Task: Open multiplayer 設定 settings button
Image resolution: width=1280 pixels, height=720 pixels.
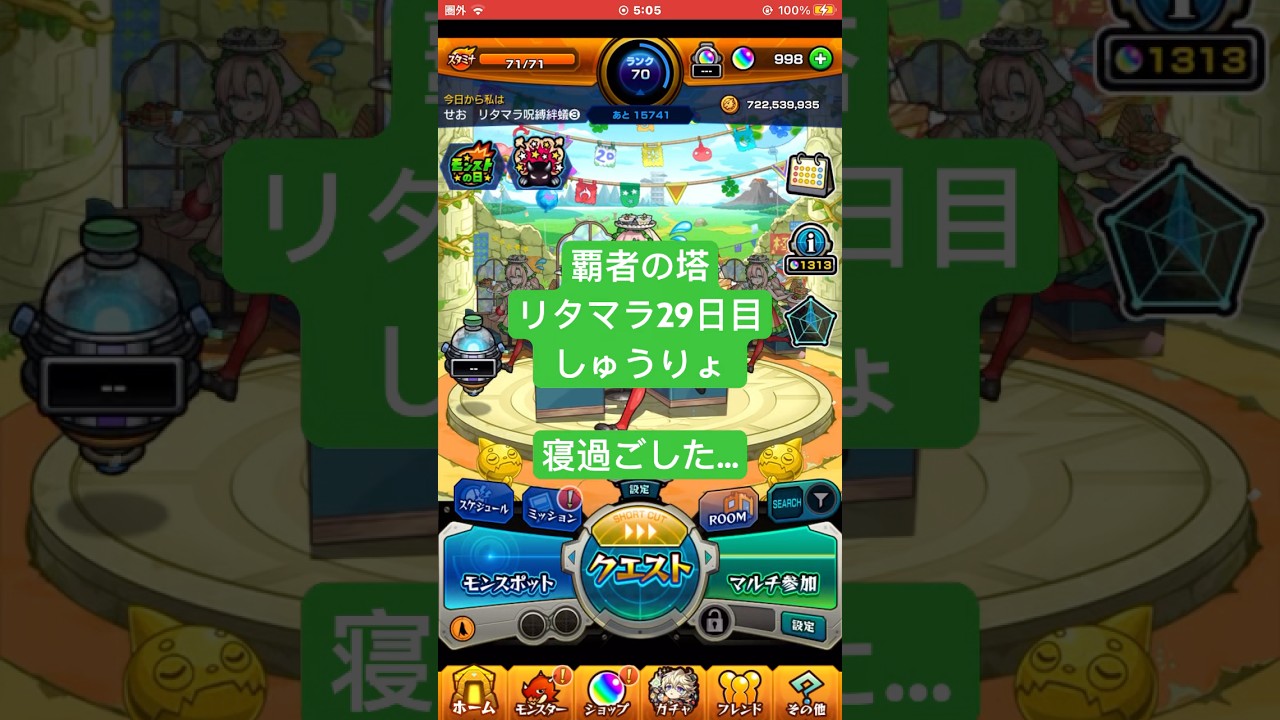Action: (x=803, y=626)
